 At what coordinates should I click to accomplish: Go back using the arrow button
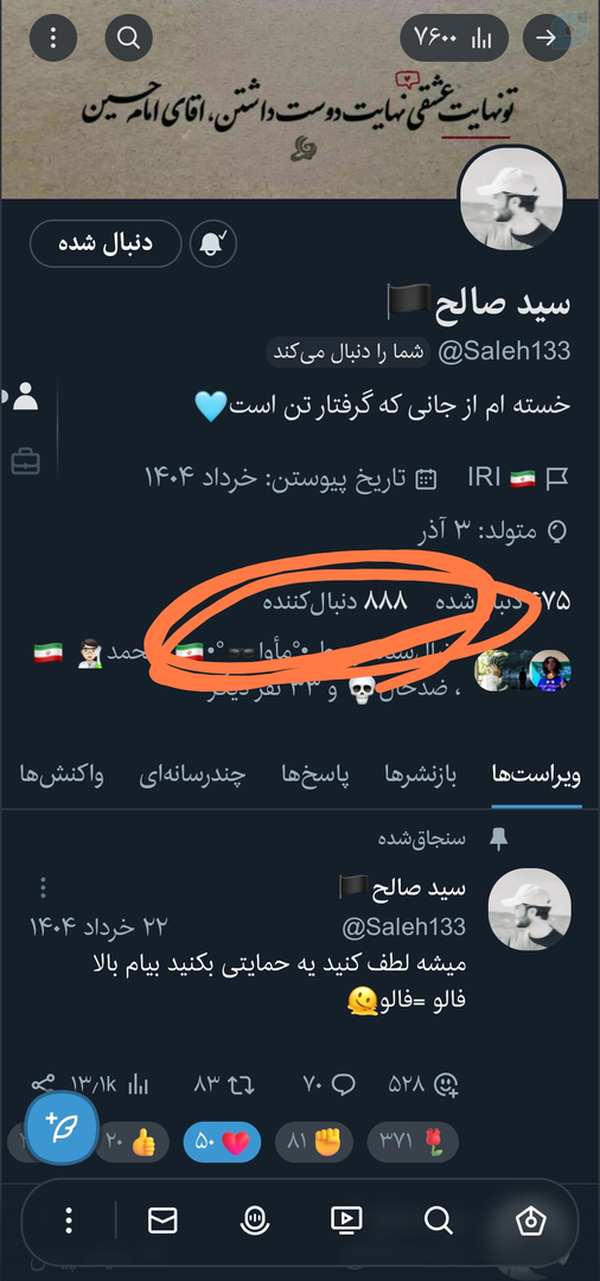pos(546,38)
